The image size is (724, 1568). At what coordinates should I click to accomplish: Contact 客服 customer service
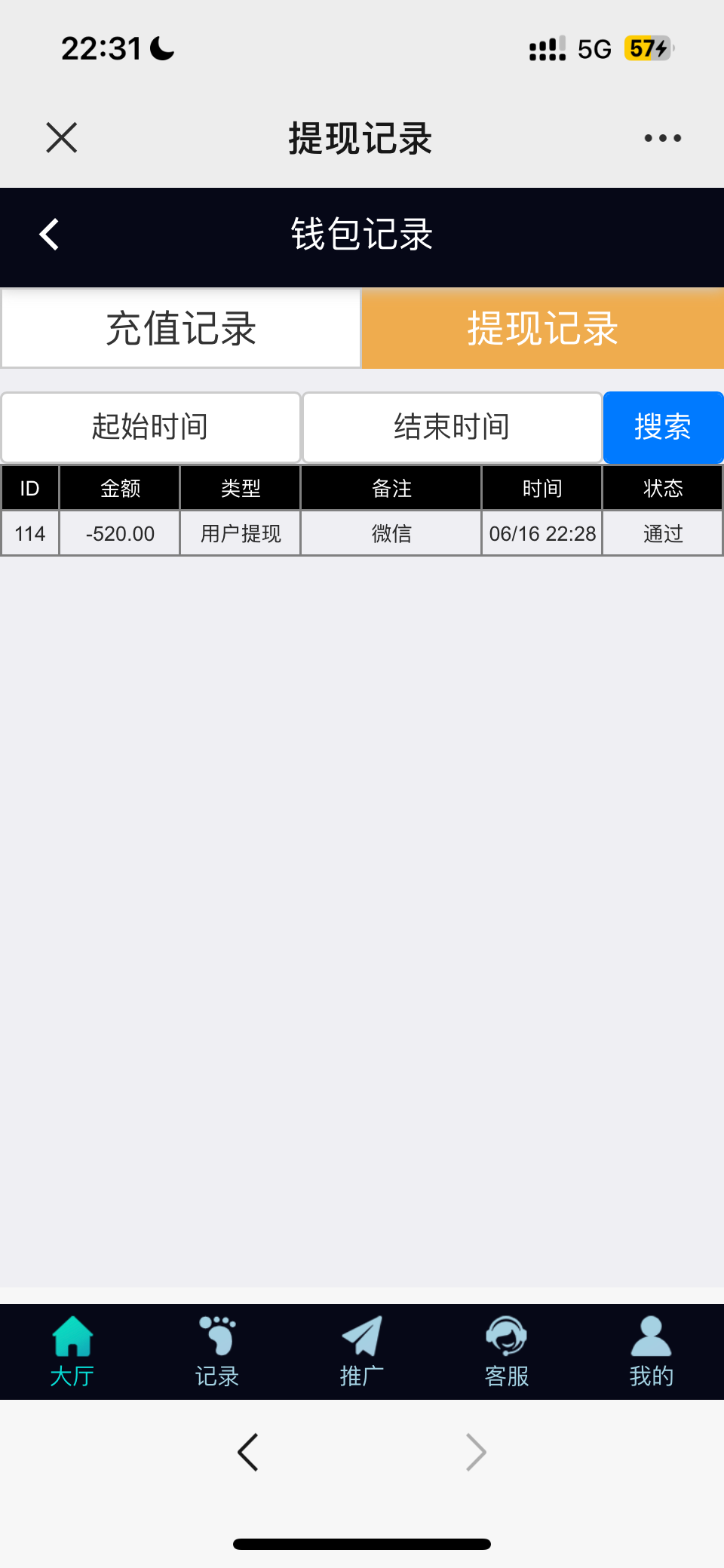[507, 1352]
